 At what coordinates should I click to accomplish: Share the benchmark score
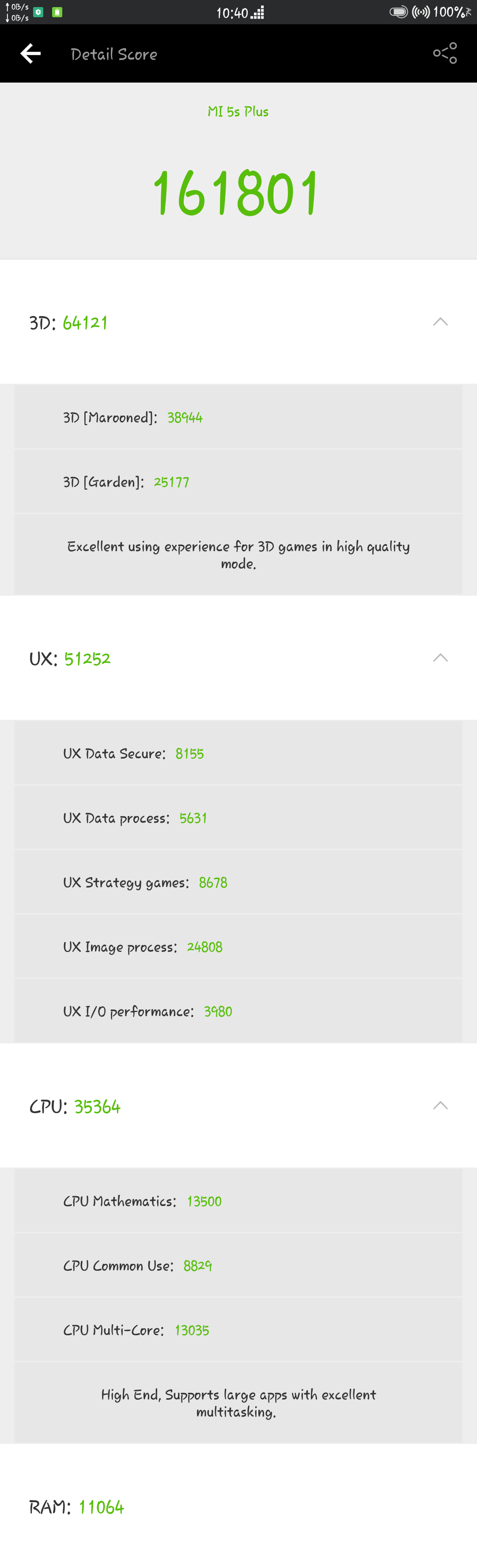(x=445, y=53)
